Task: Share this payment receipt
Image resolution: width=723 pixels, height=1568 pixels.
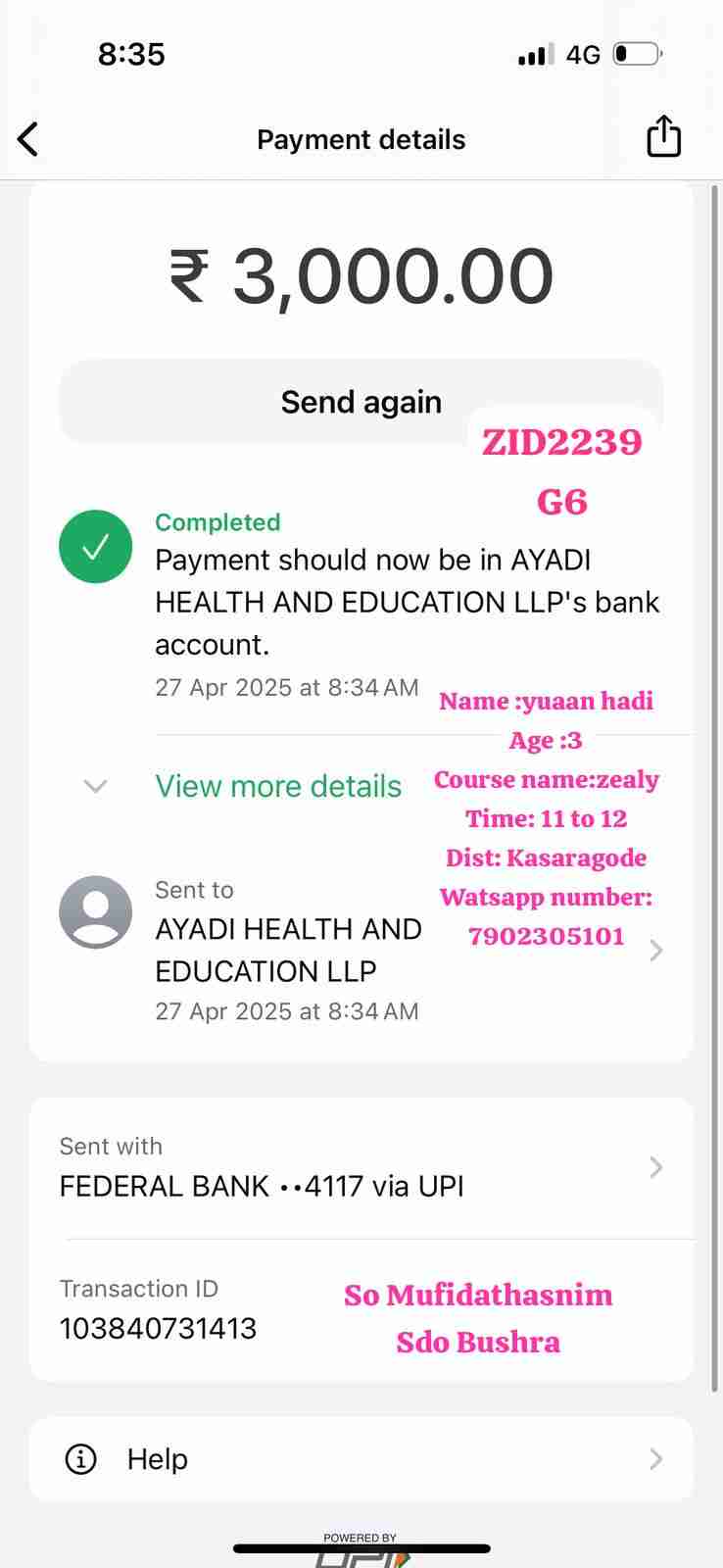Action: [663, 136]
